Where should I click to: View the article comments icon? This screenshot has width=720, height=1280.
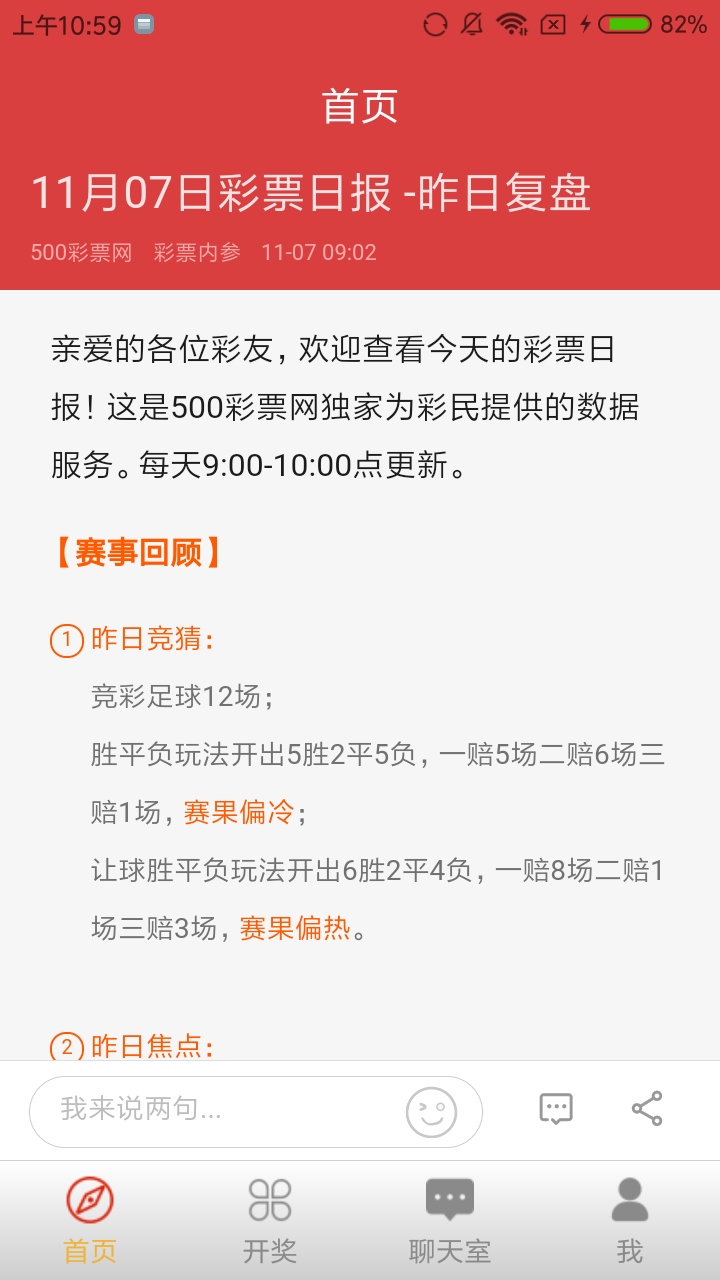click(556, 1108)
